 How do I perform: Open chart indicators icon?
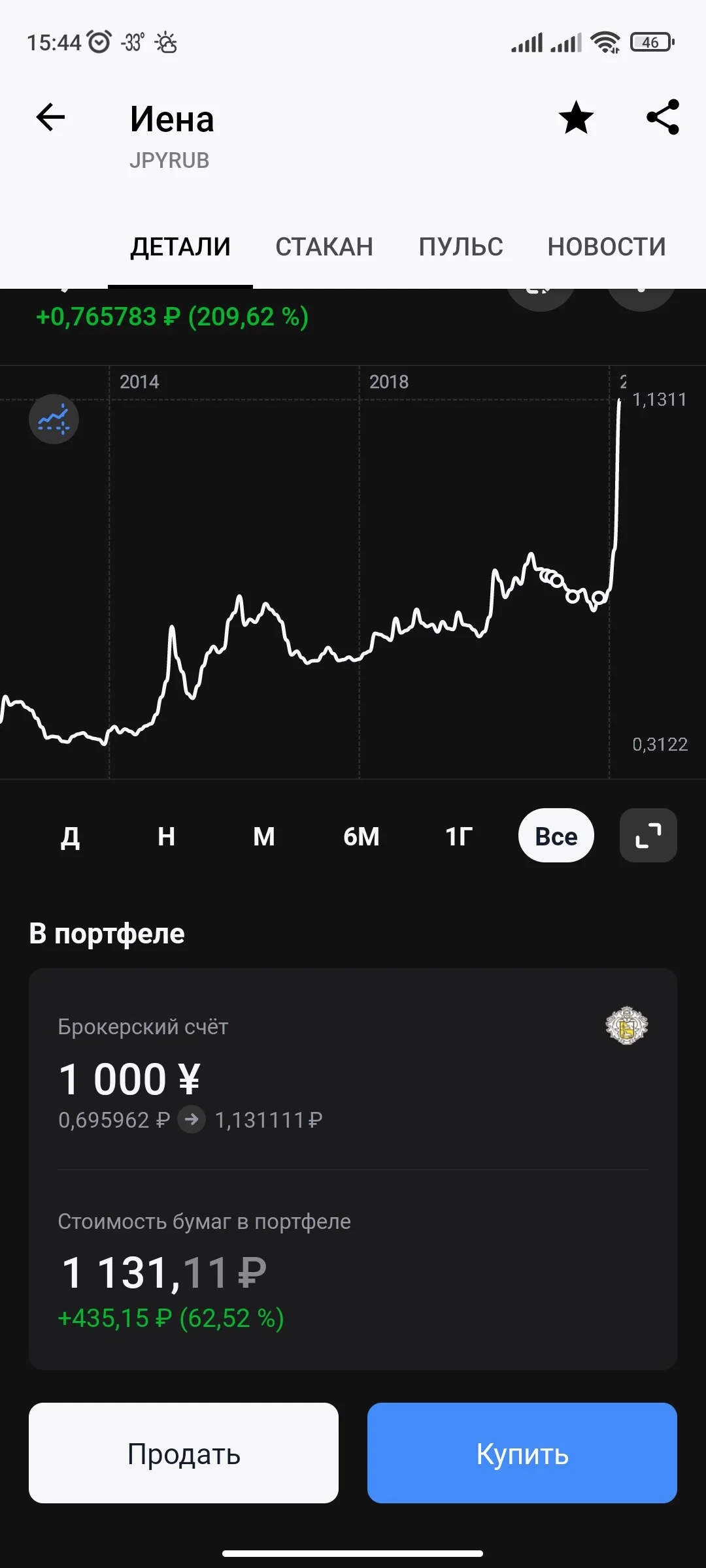point(54,419)
